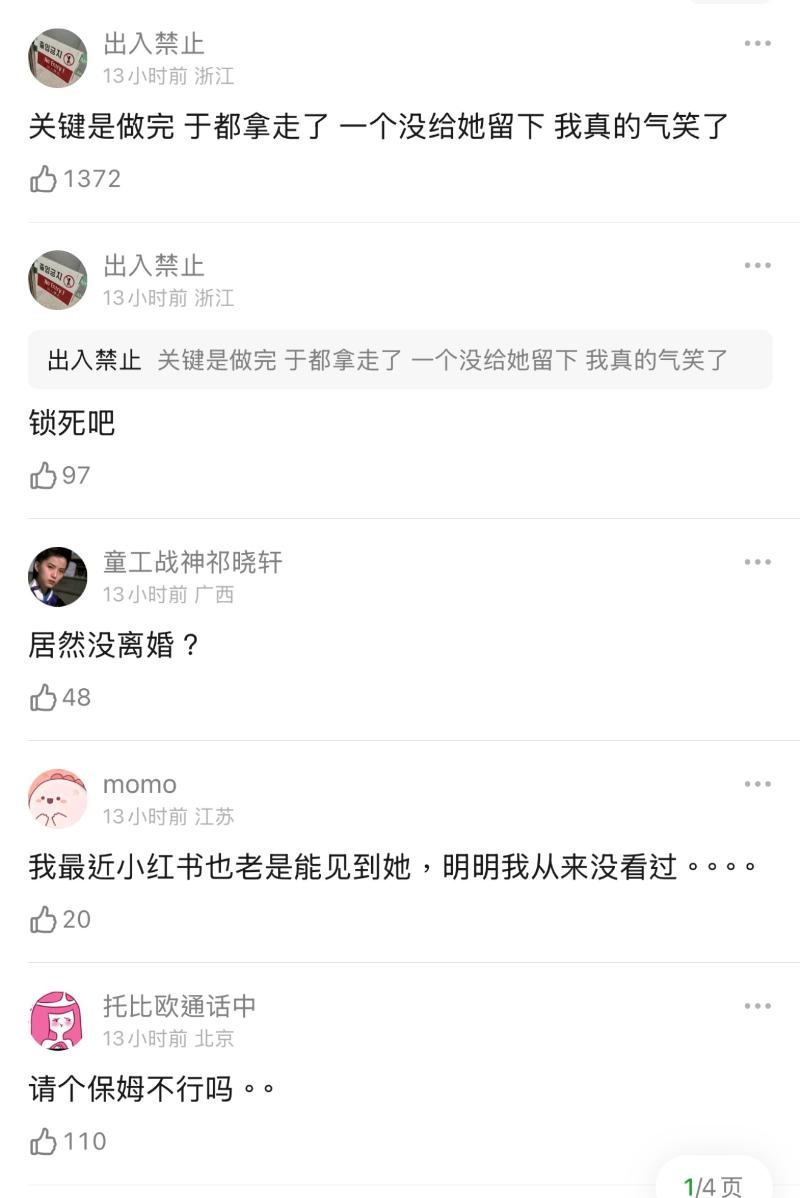Open more options for 童工战神祁晓轩's comment

tap(757, 562)
